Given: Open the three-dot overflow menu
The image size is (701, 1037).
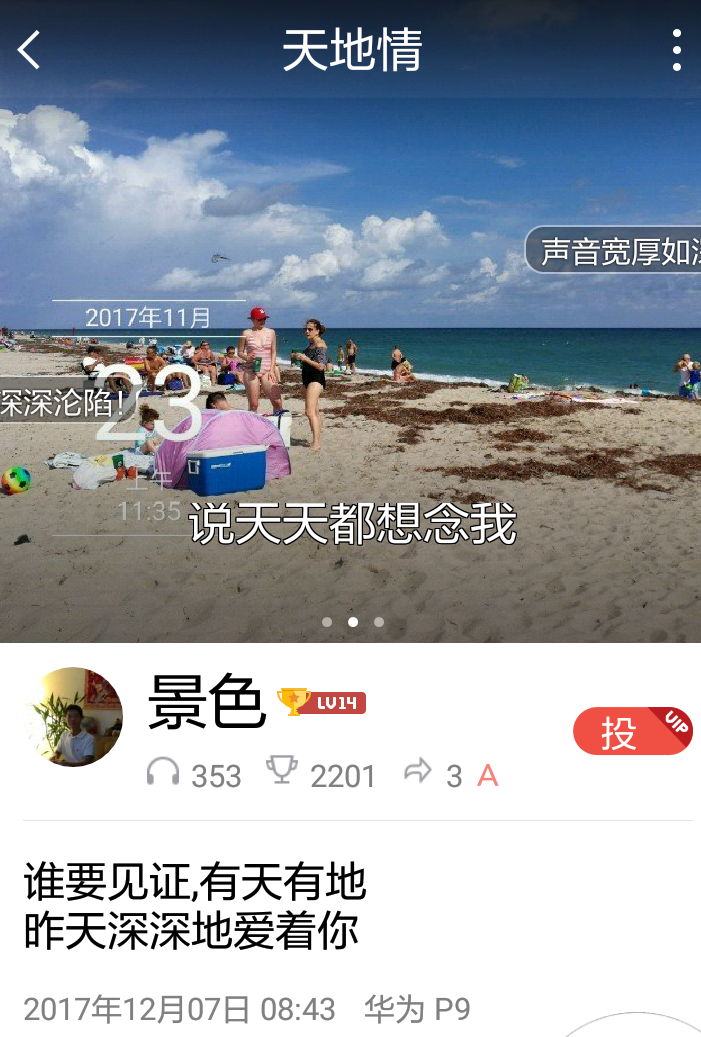Looking at the screenshot, I should coord(676,50).
